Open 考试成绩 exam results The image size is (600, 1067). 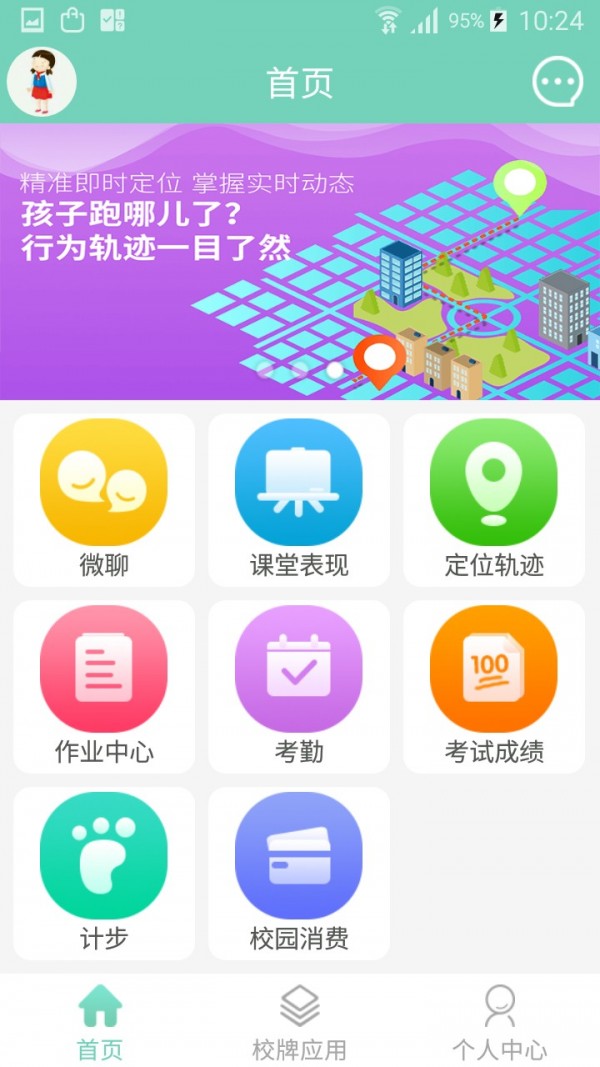(494, 686)
